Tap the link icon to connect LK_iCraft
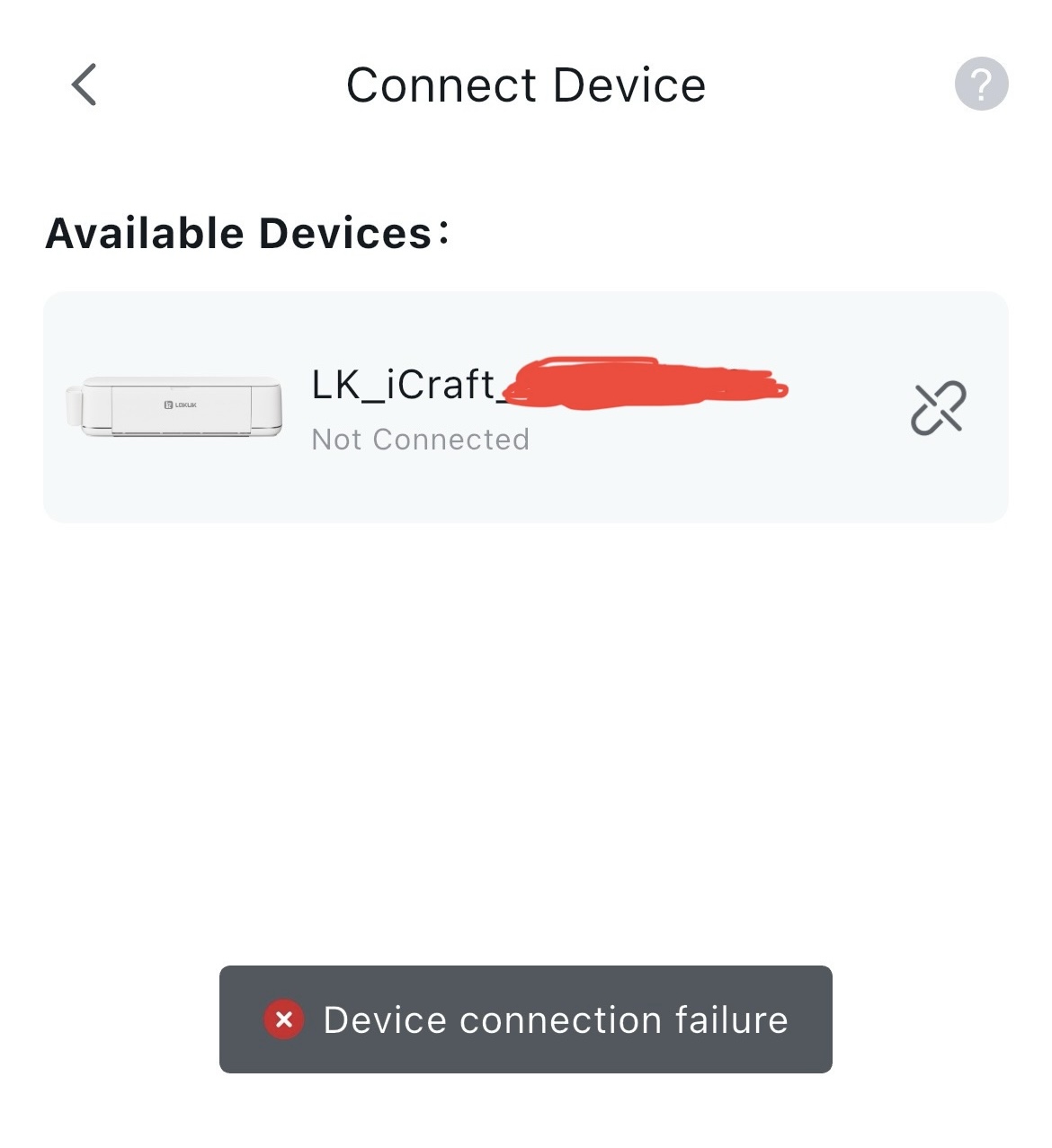Screen dimensions: 1052x1148 tap(938, 408)
